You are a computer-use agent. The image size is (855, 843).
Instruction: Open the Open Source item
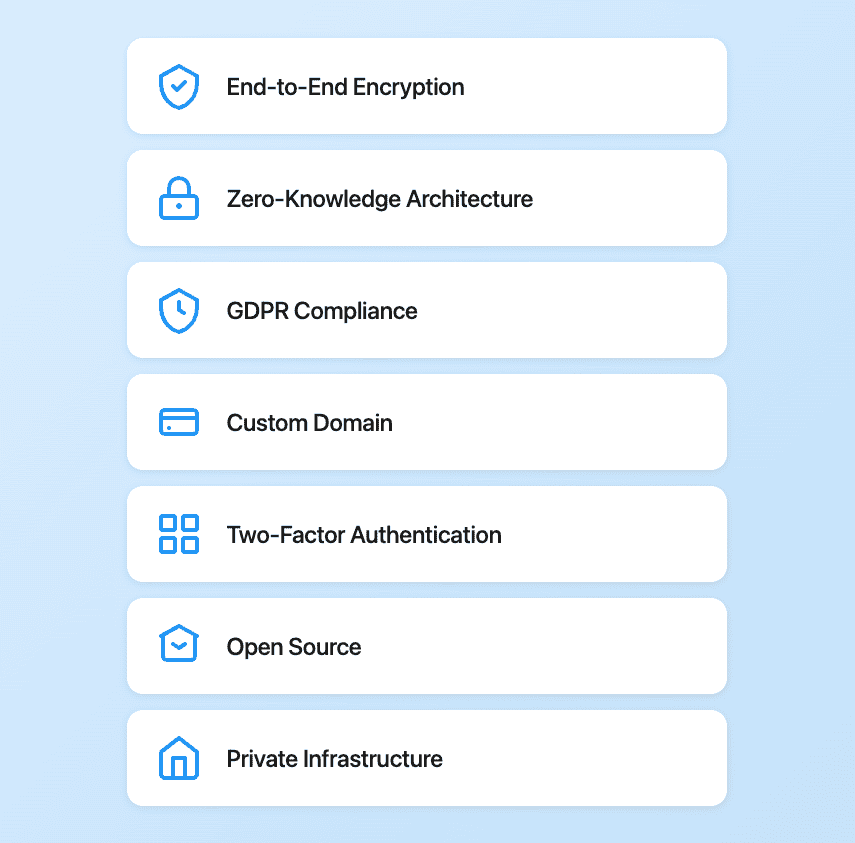point(426,647)
